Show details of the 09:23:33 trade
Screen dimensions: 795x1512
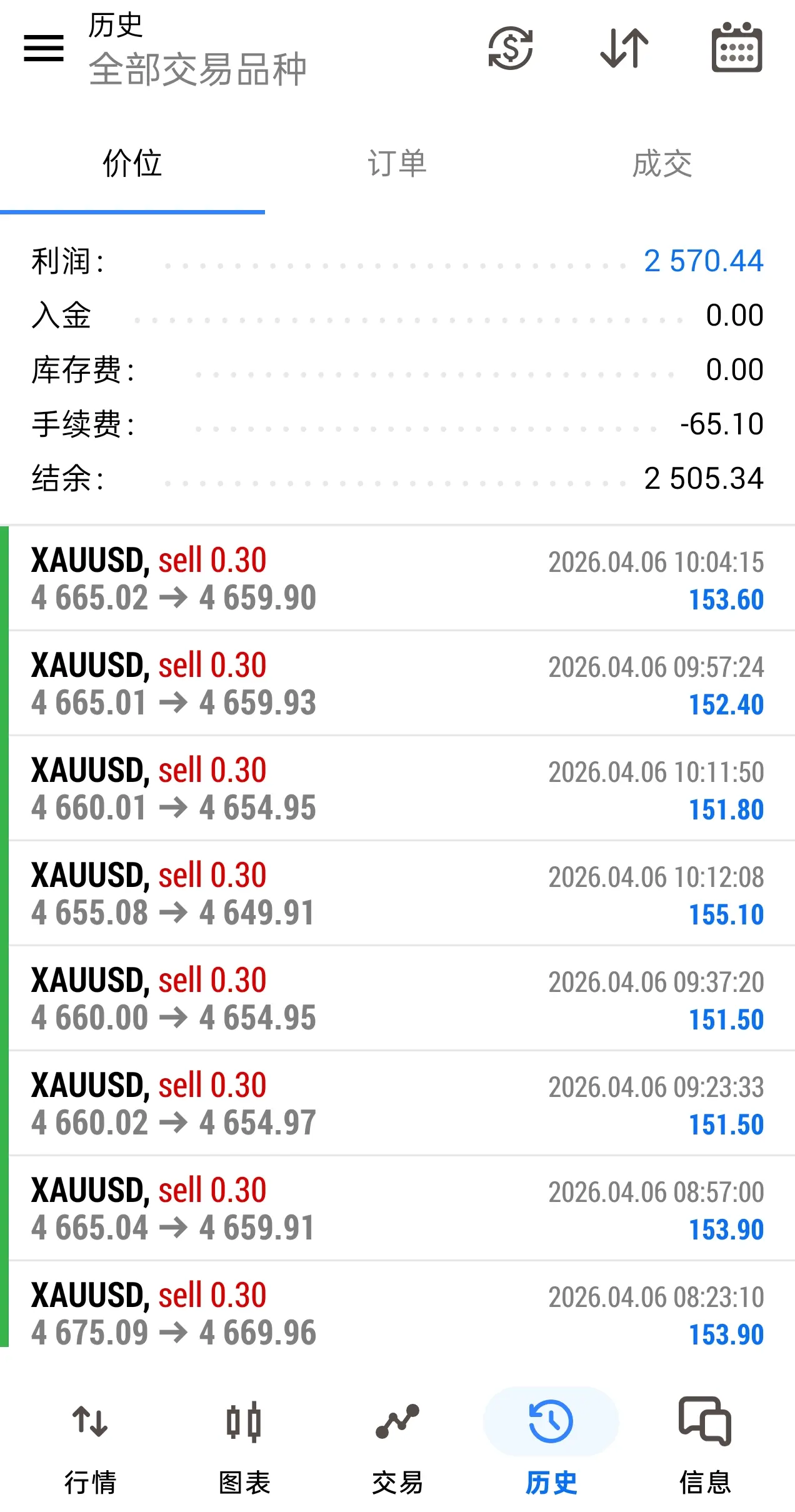click(397, 1104)
